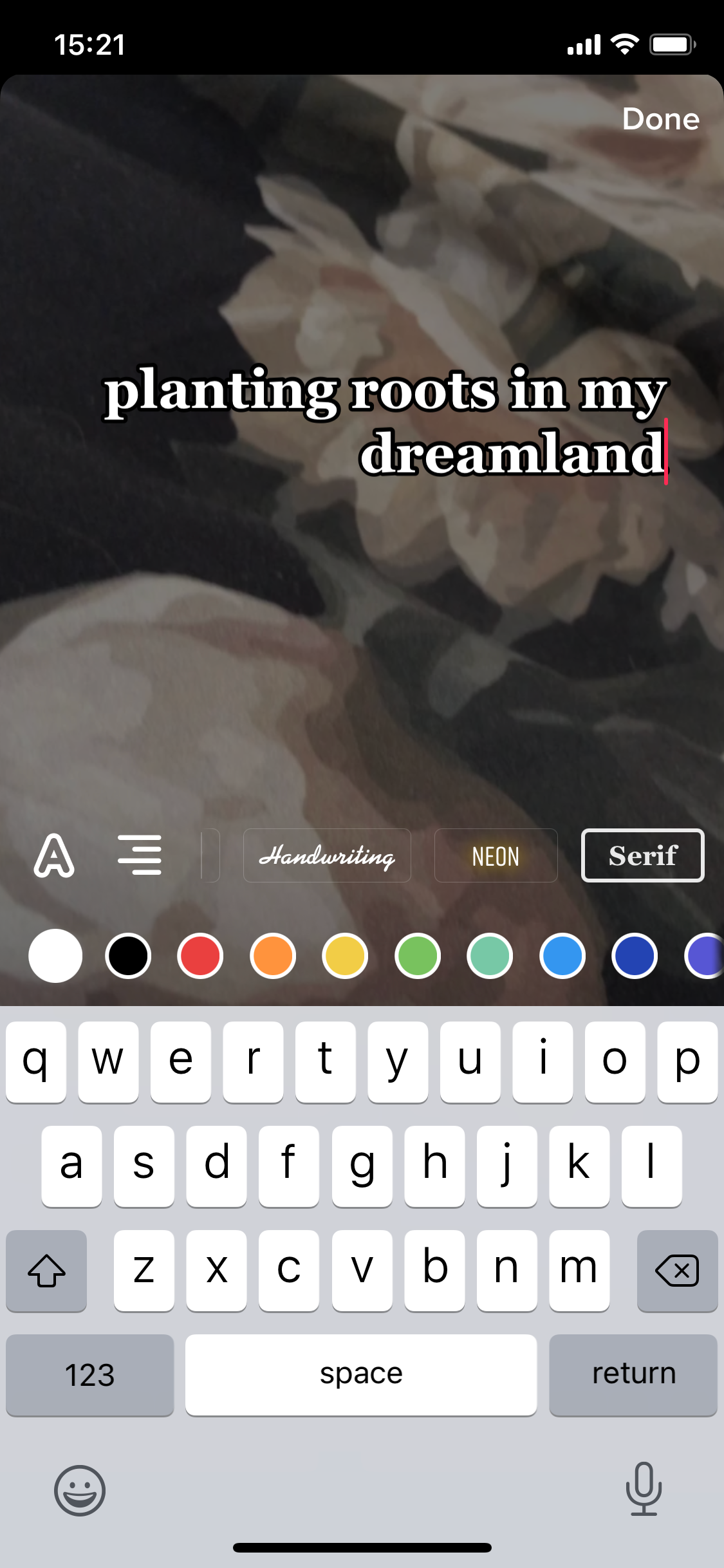The width and height of the screenshot is (724, 1568).
Task: Toggle the text alignment icon
Action: tap(140, 855)
